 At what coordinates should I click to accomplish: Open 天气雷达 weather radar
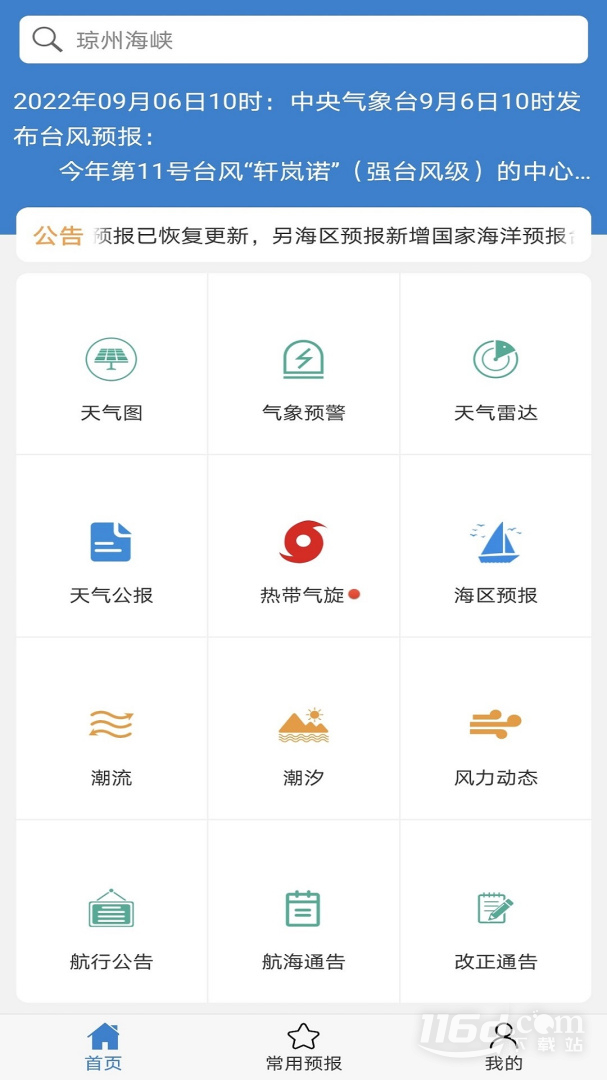[x=495, y=364]
